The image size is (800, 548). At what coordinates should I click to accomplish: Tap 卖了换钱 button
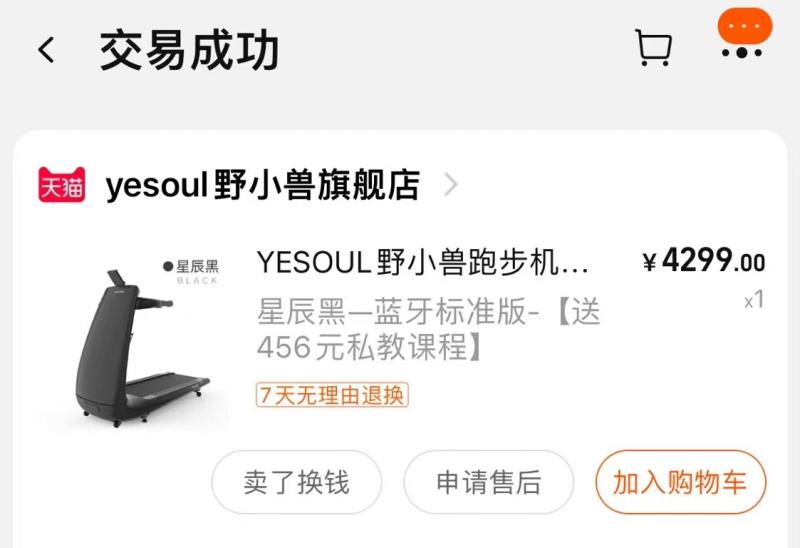tap(296, 483)
